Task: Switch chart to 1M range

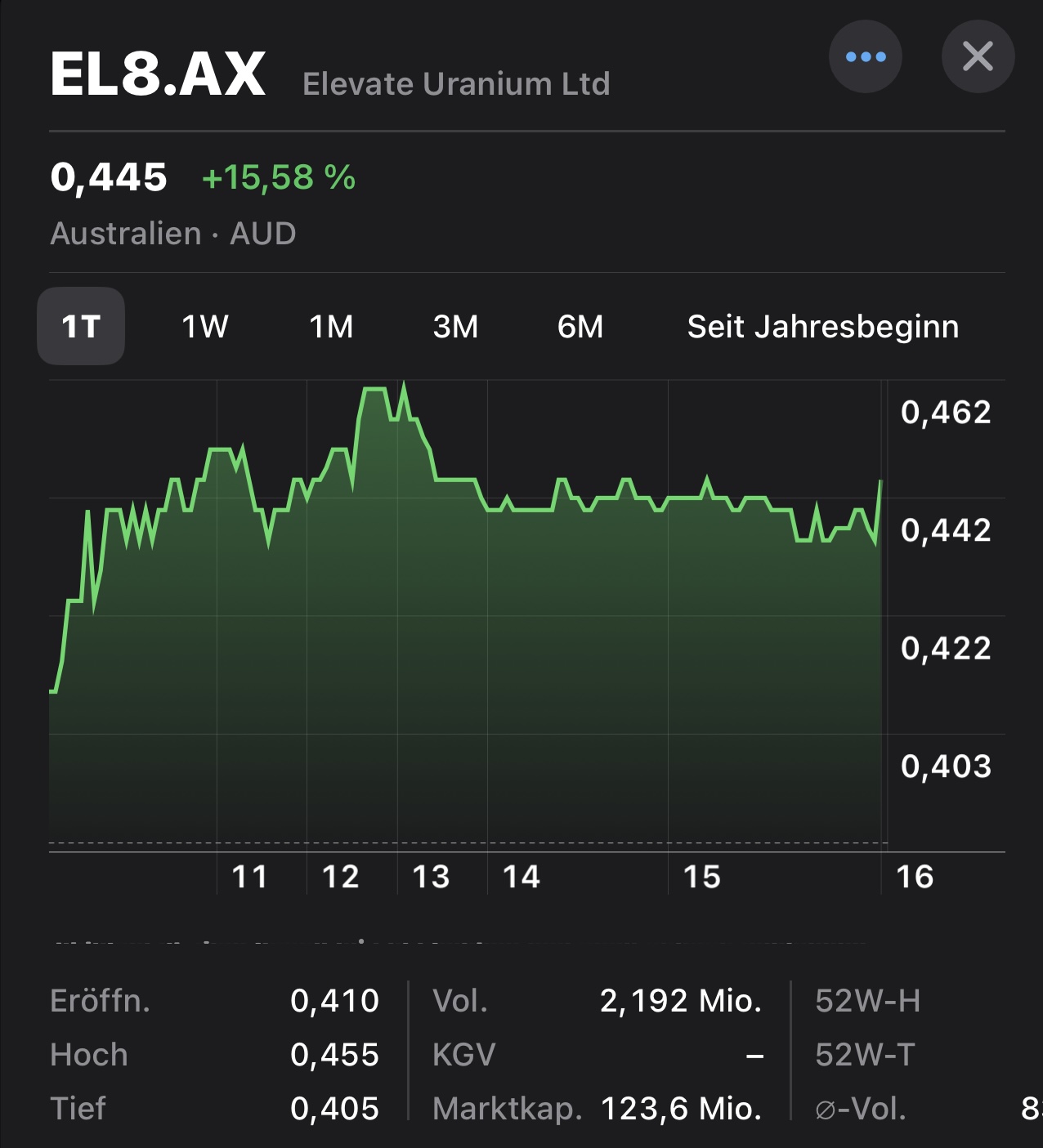Action: pyautogui.click(x=331, y=326)
